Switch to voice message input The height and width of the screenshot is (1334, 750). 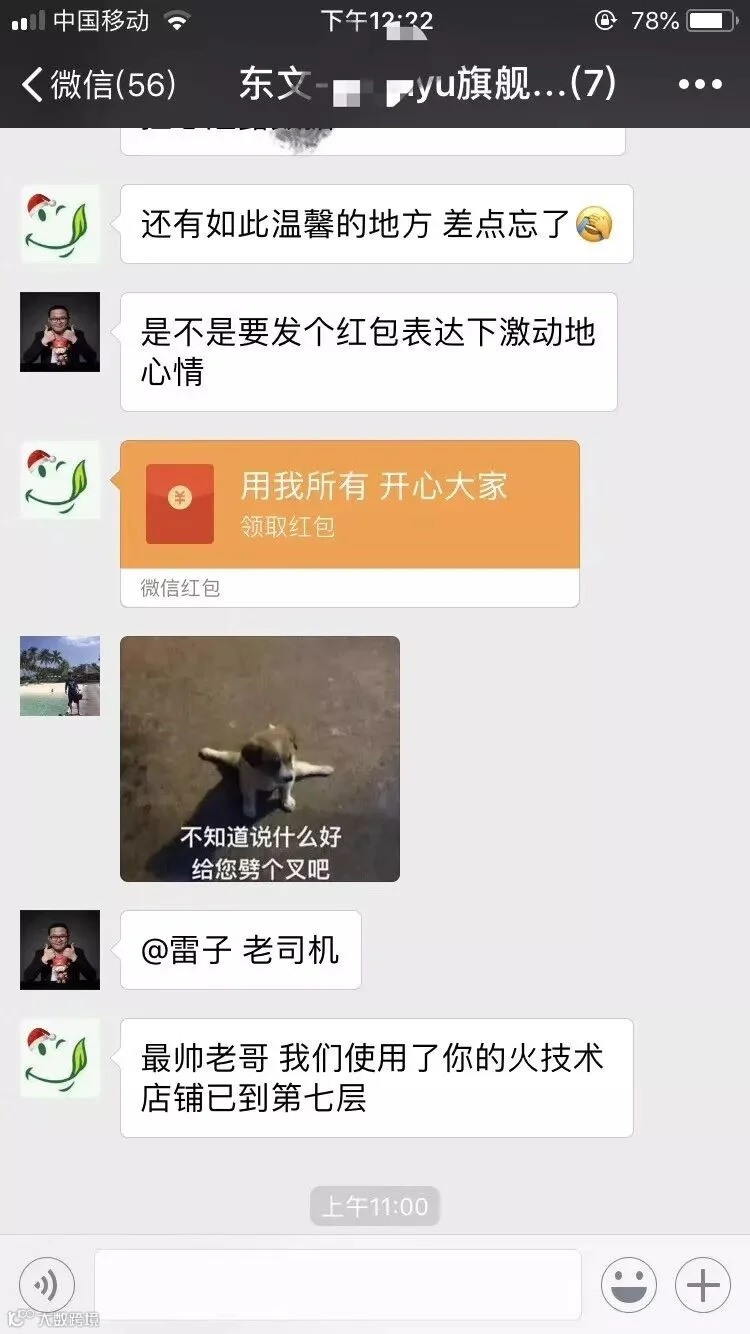pyautogui.click(x=46, y=1285)
